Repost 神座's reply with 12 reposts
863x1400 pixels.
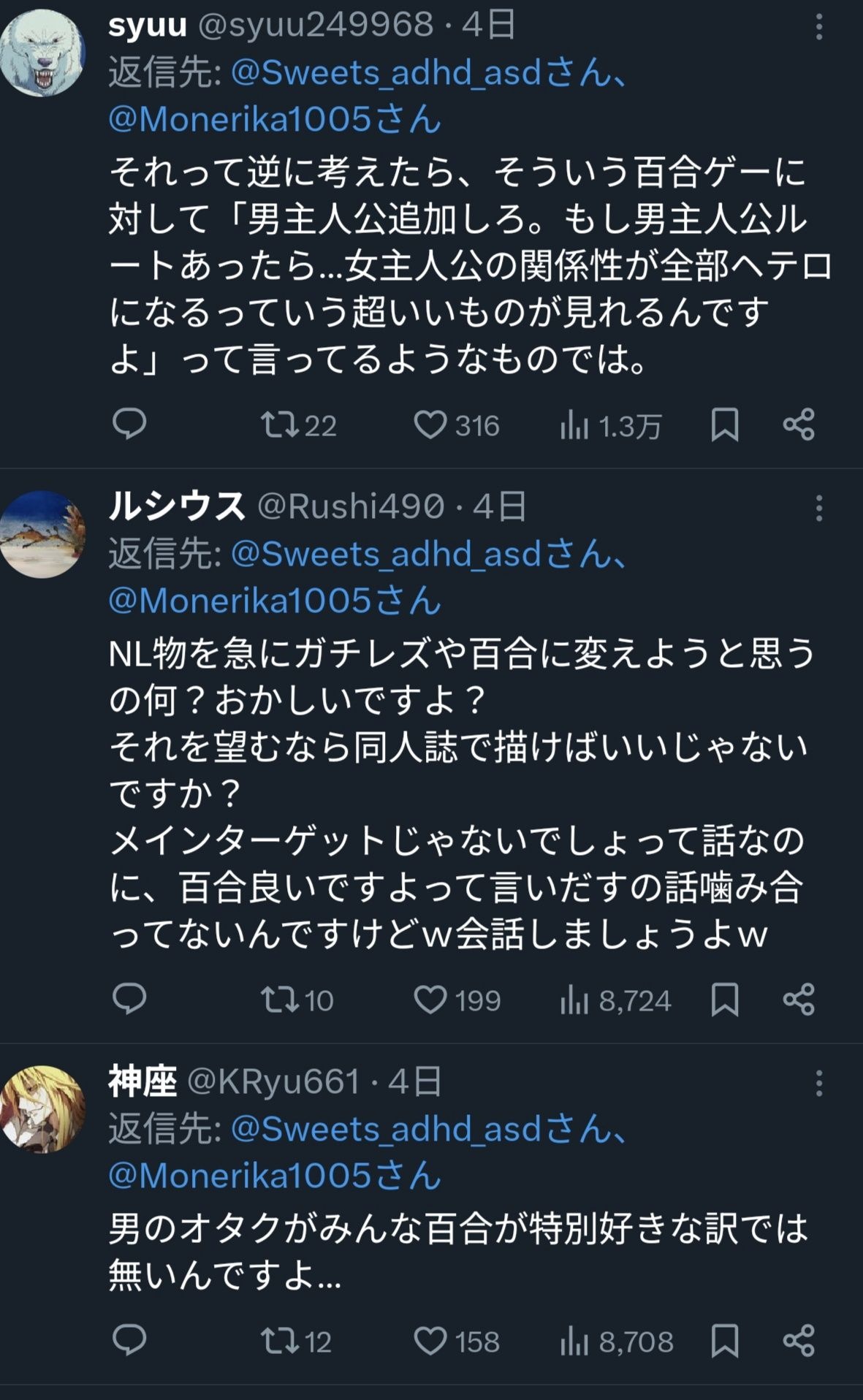[x=297, y=1342]
